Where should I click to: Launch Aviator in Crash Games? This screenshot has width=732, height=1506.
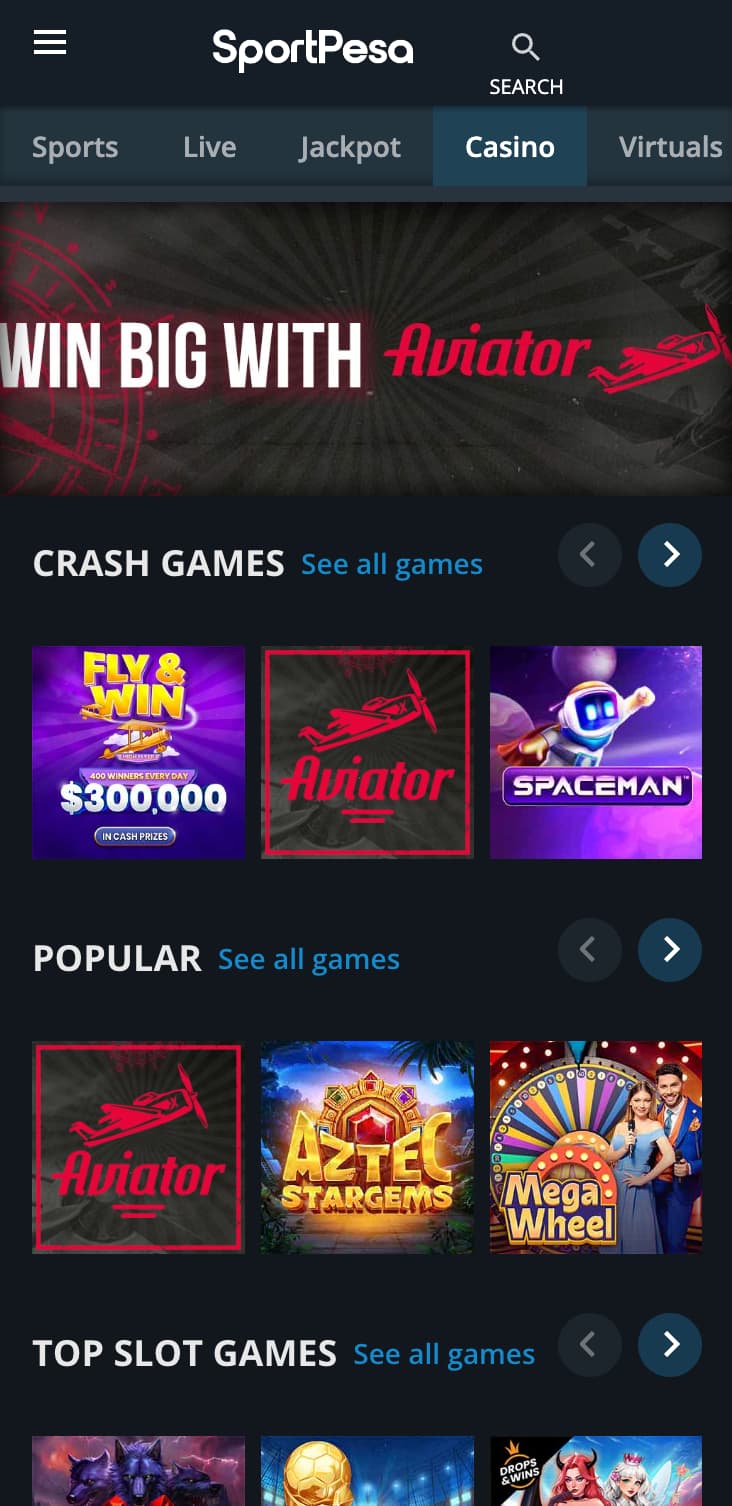click(367, 752)
